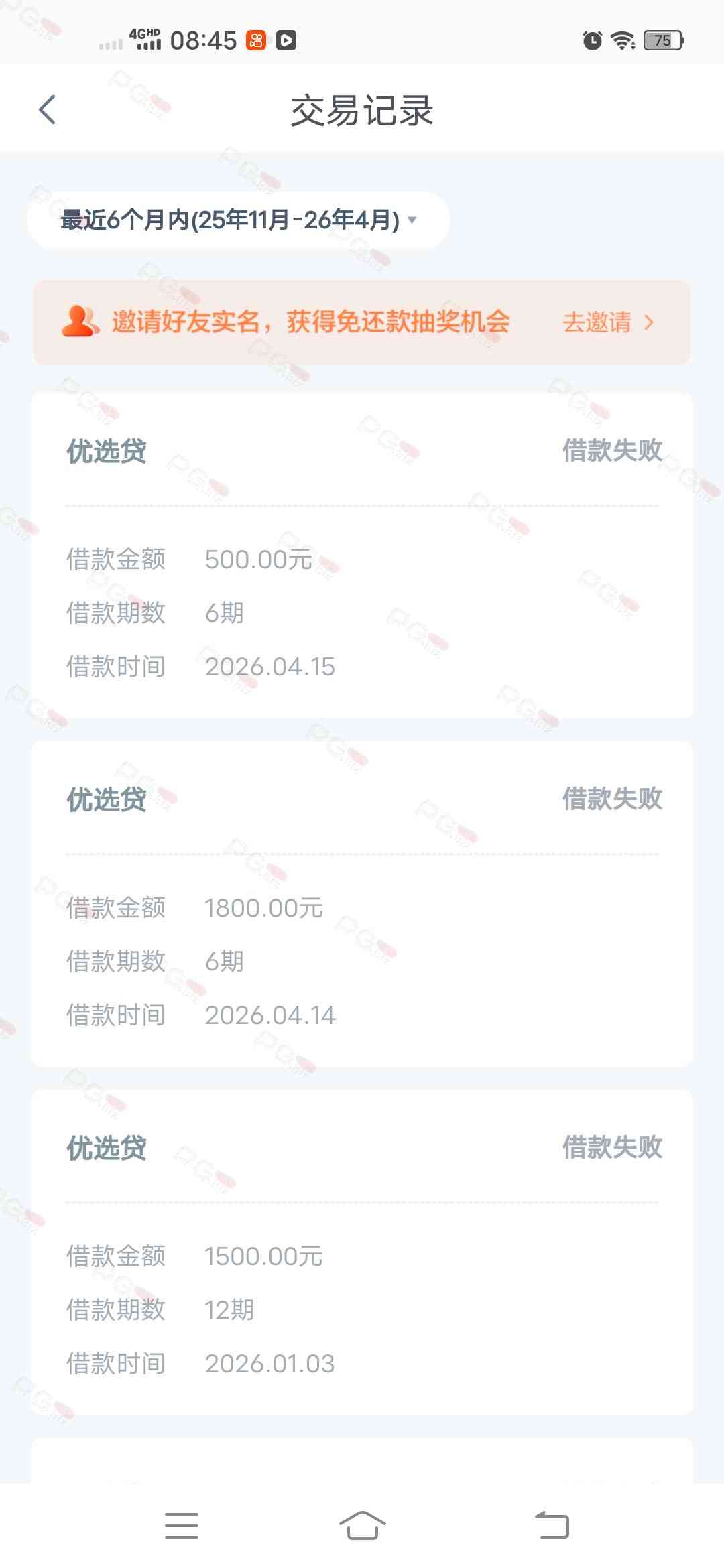Tap the system home button

[362, 1525]
